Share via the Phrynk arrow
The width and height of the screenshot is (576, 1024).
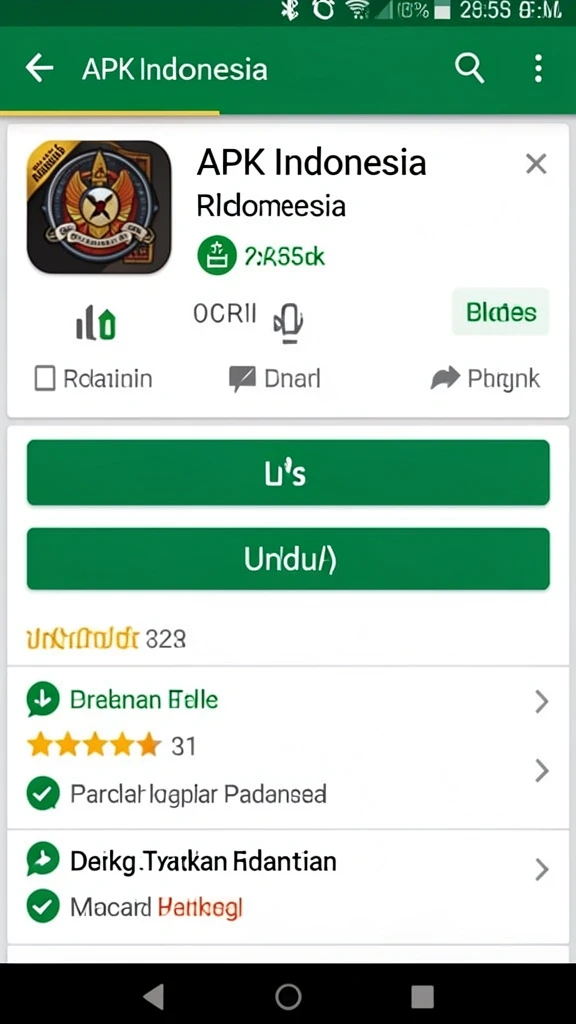point(485,379)
